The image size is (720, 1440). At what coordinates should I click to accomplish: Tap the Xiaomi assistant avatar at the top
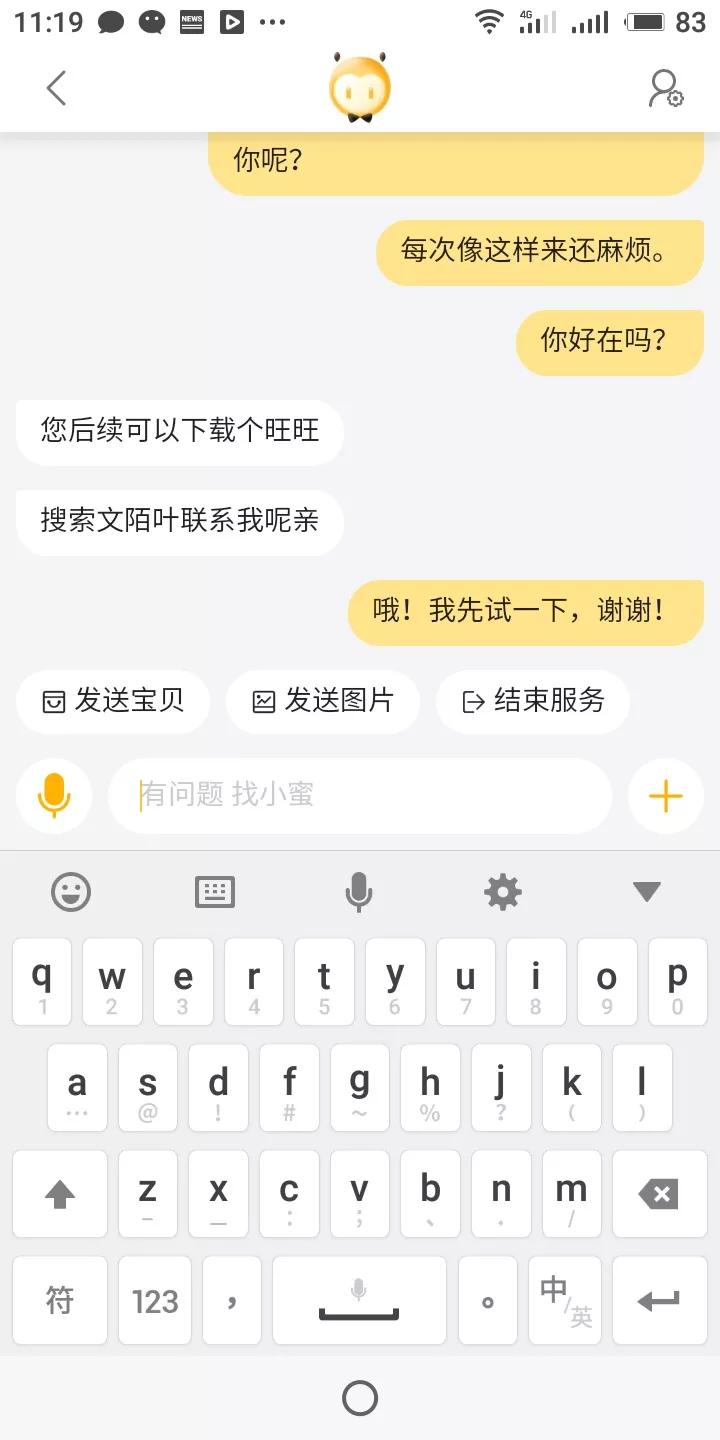coord(360,87)
